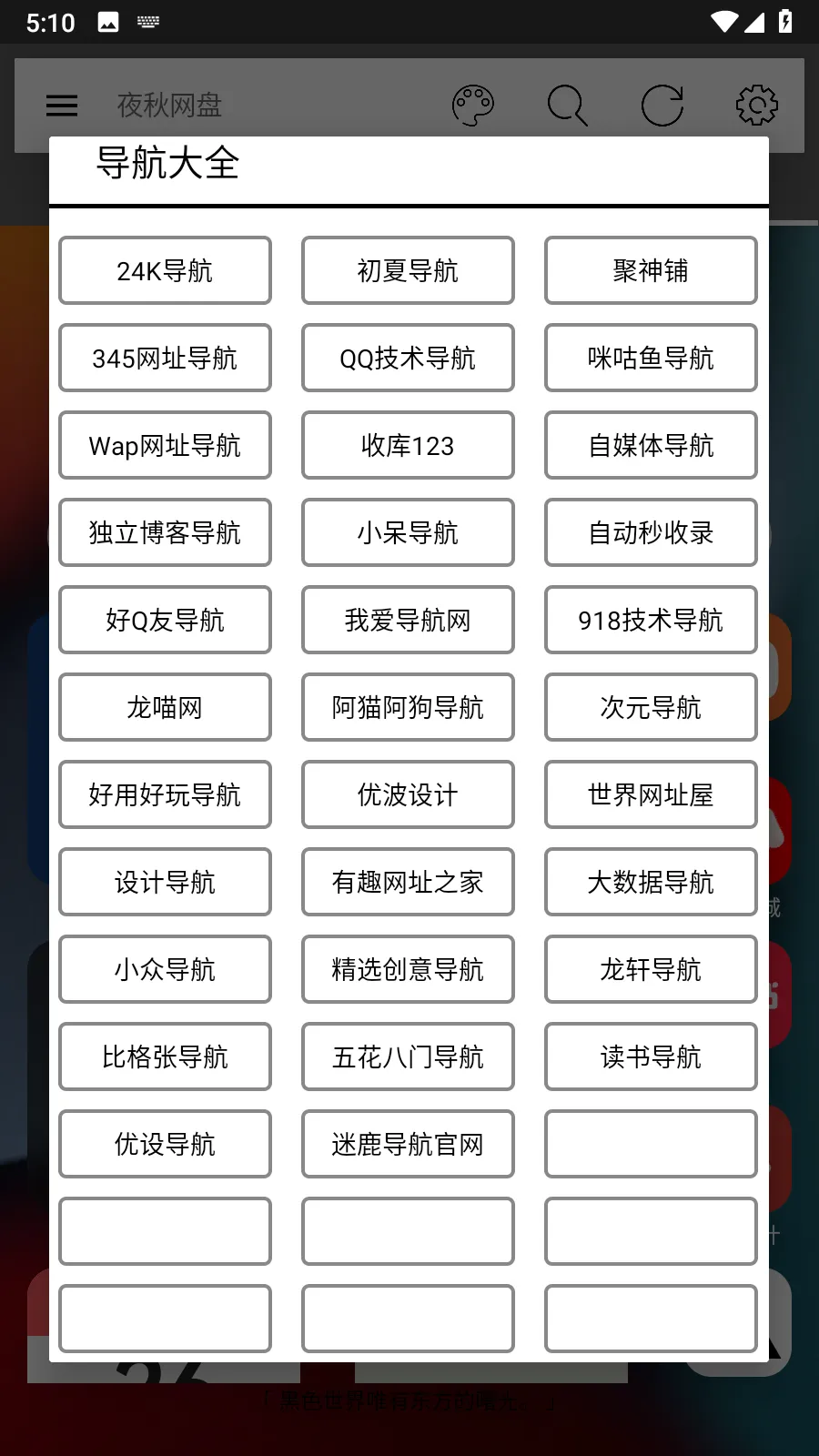Image resolution: width=819 pixels, height=1456 pixels.
Task: Tap 迷鹿导航官网
Action: (x=408, y=1144)
